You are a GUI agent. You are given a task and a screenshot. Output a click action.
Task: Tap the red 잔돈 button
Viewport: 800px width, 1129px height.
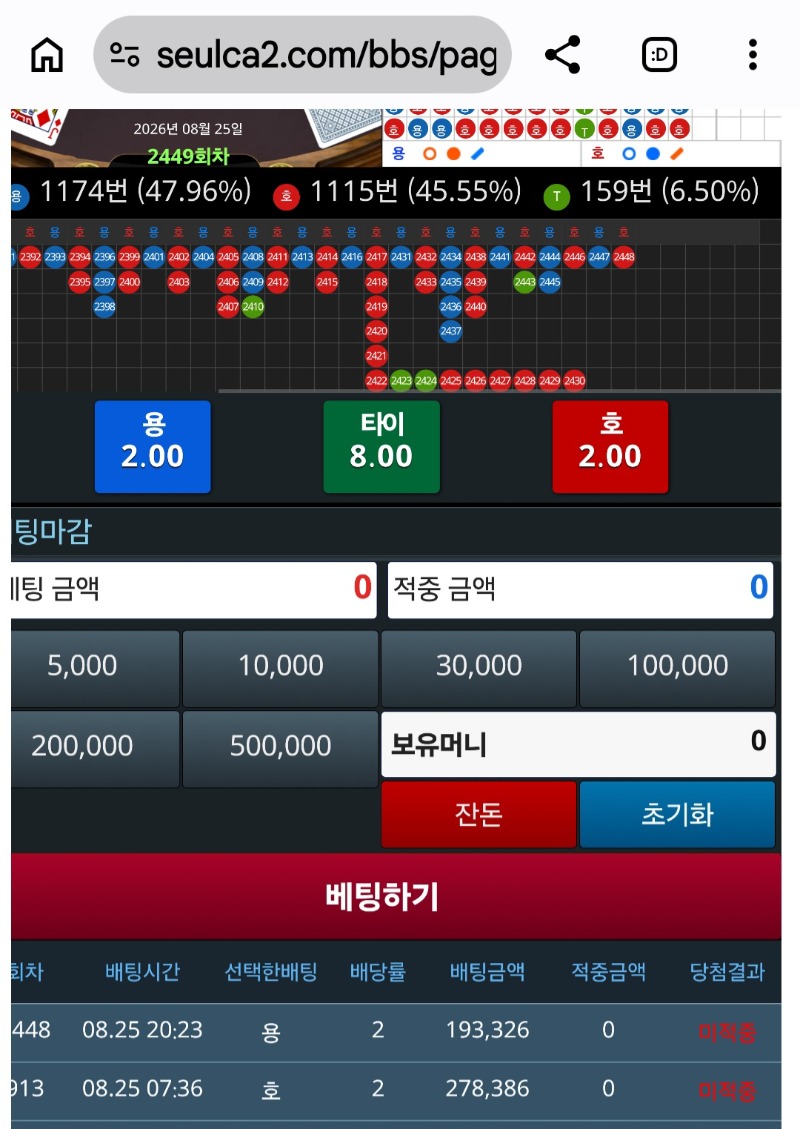pyautogui.click(x=479, y=814)
